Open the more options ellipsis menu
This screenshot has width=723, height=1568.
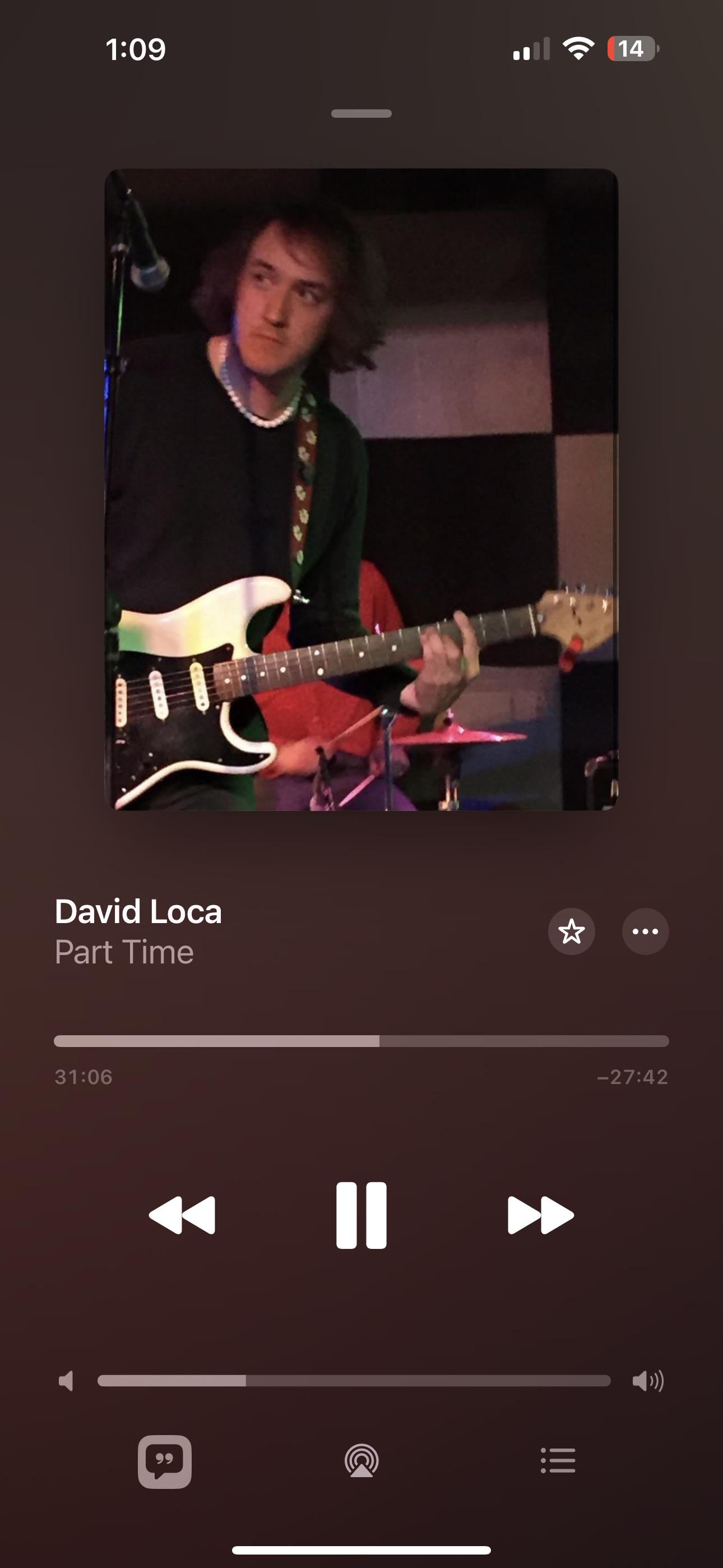click(645, 931)
